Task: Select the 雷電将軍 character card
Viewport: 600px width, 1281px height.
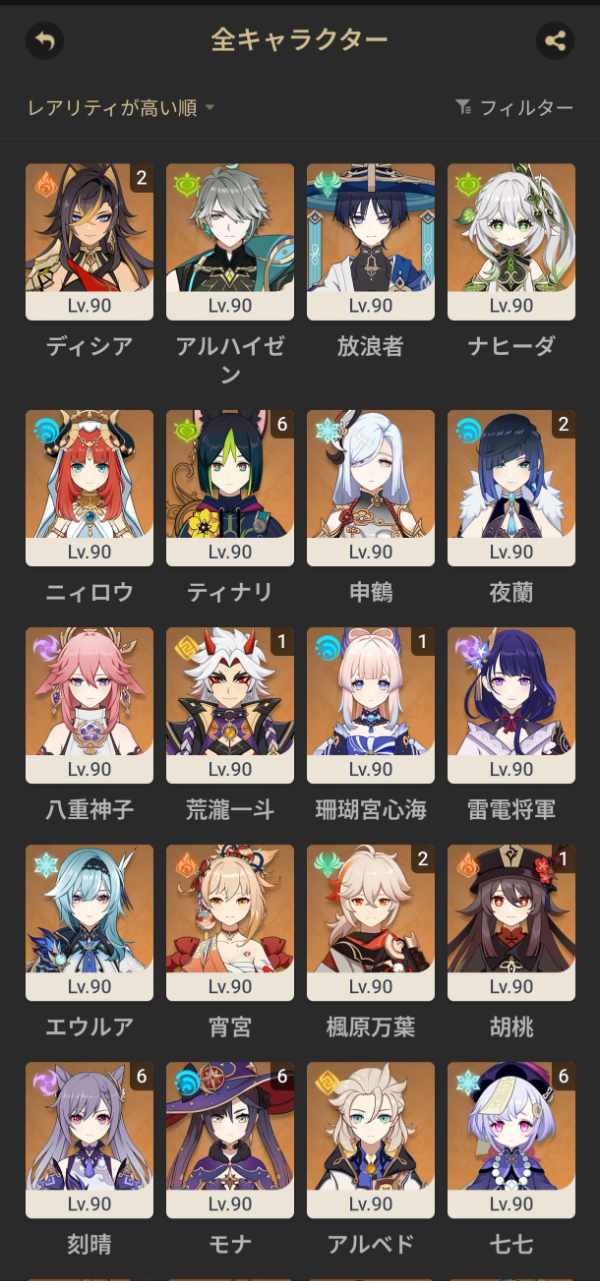Action: point(511,705)
